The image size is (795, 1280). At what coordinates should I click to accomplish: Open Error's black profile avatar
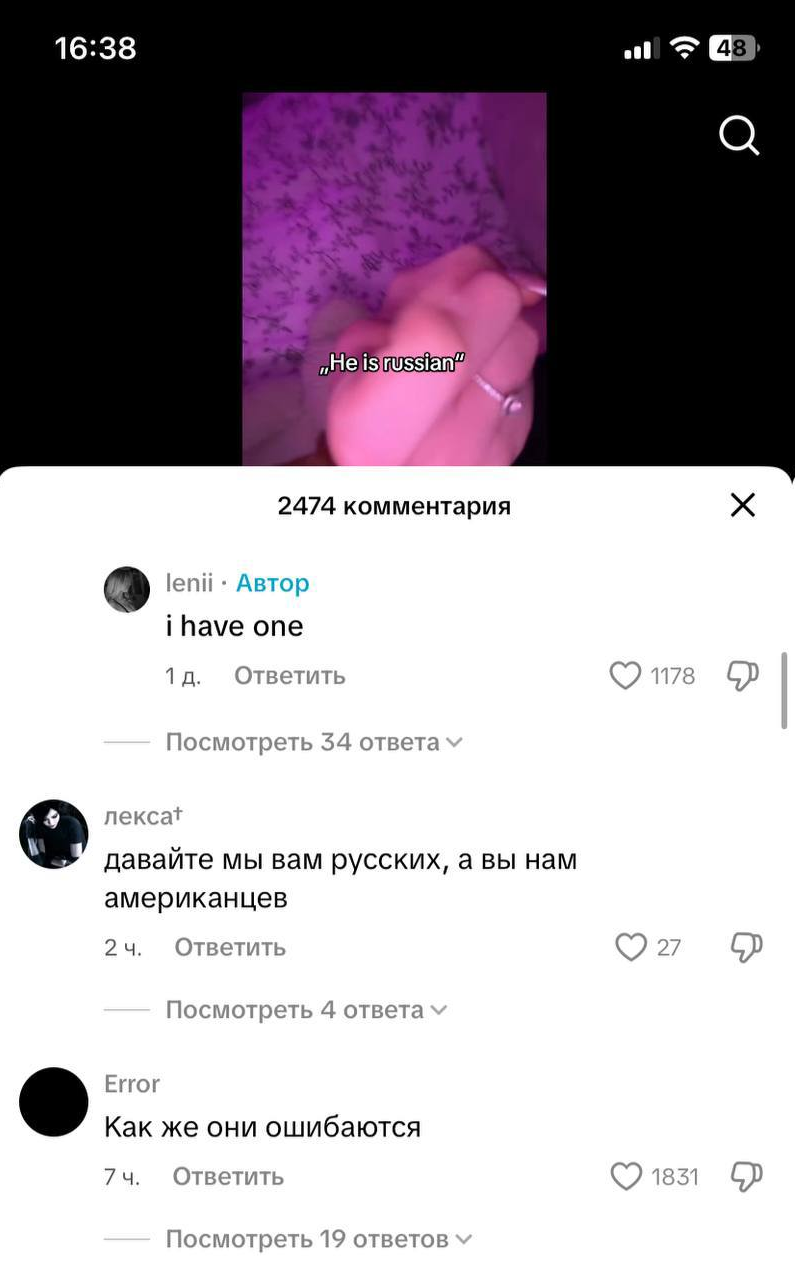pos(54,1102)
